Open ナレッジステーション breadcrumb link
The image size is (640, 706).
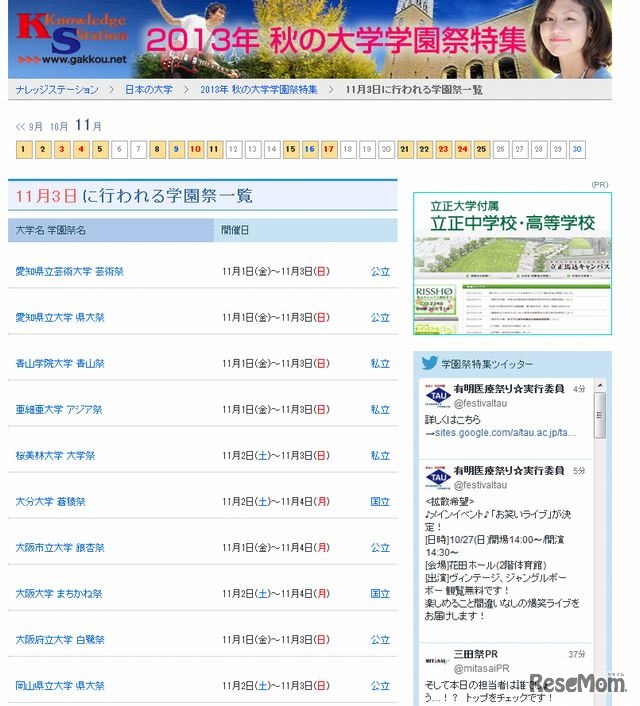click(56, 90)
